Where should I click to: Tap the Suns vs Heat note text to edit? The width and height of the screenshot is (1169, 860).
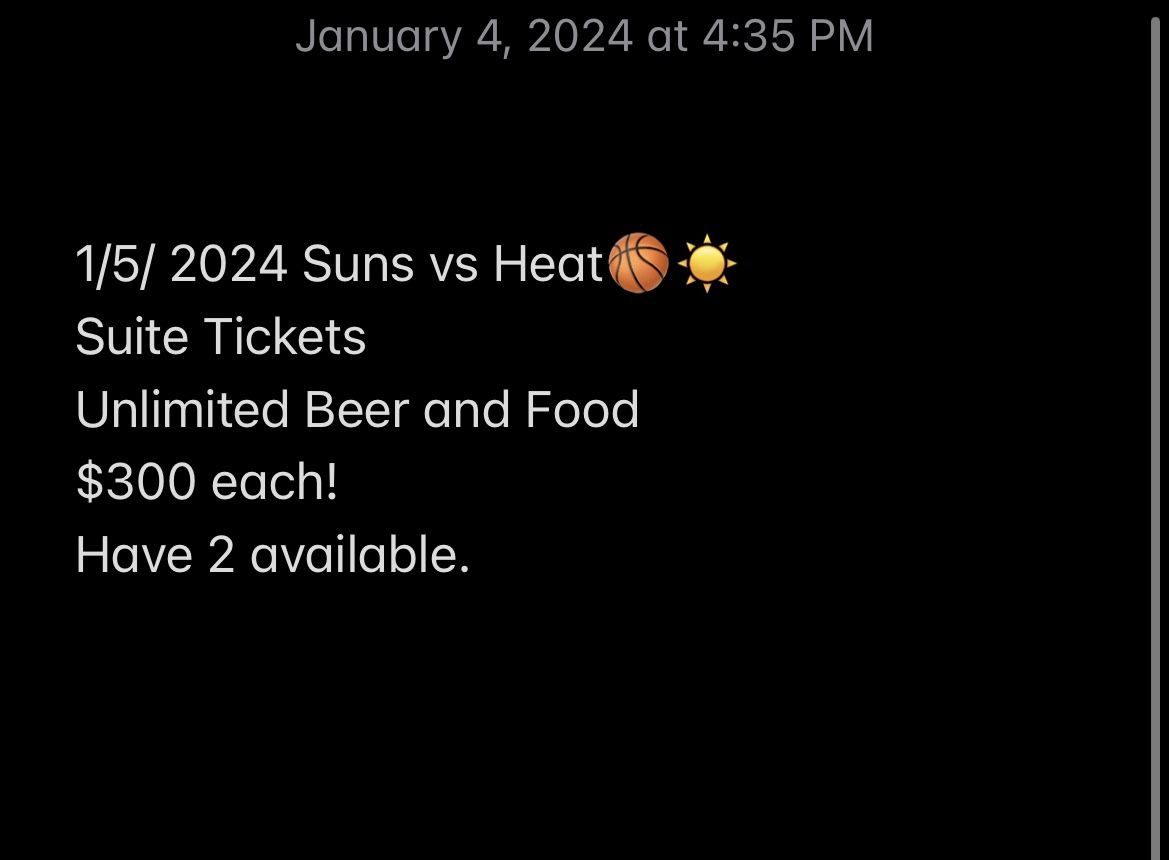pos(406,408)
